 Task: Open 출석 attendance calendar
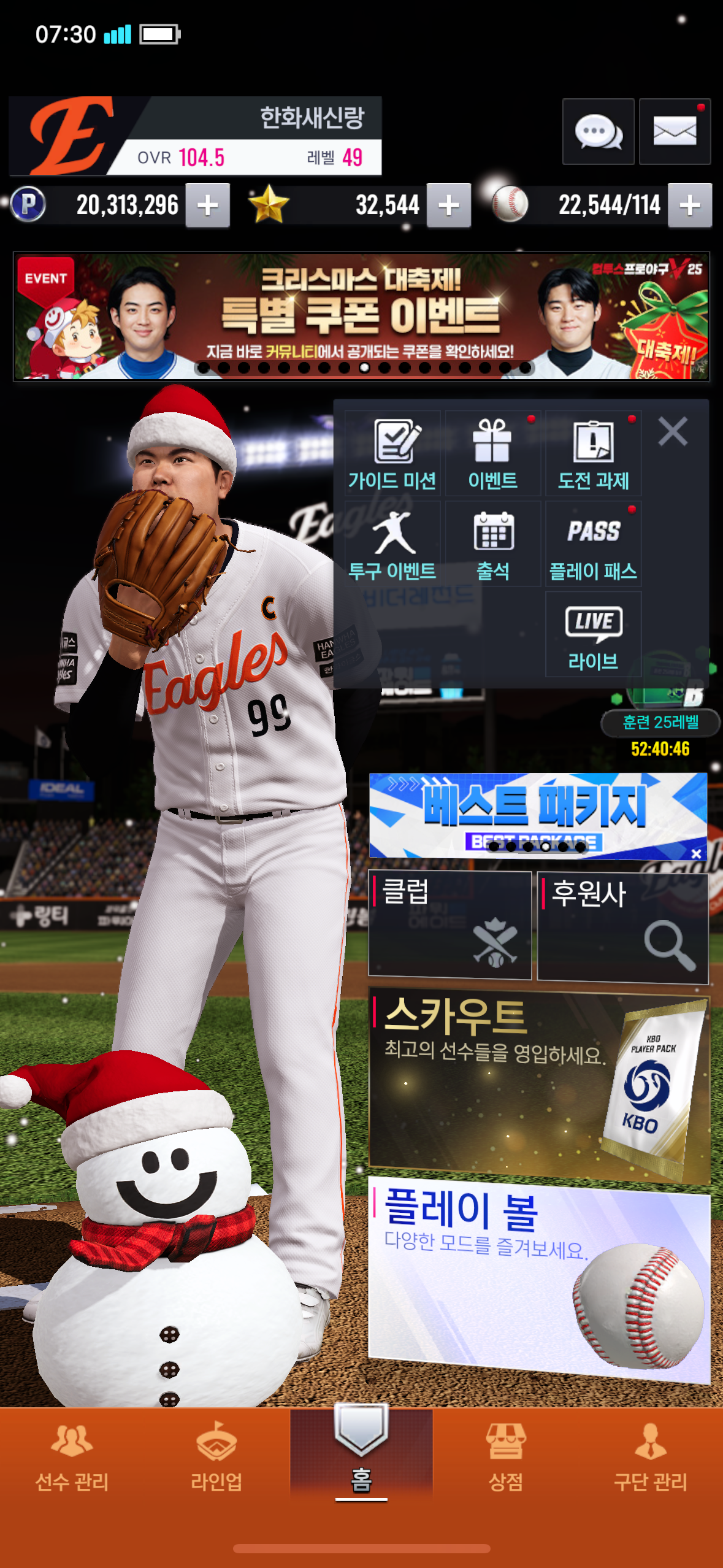492,544
